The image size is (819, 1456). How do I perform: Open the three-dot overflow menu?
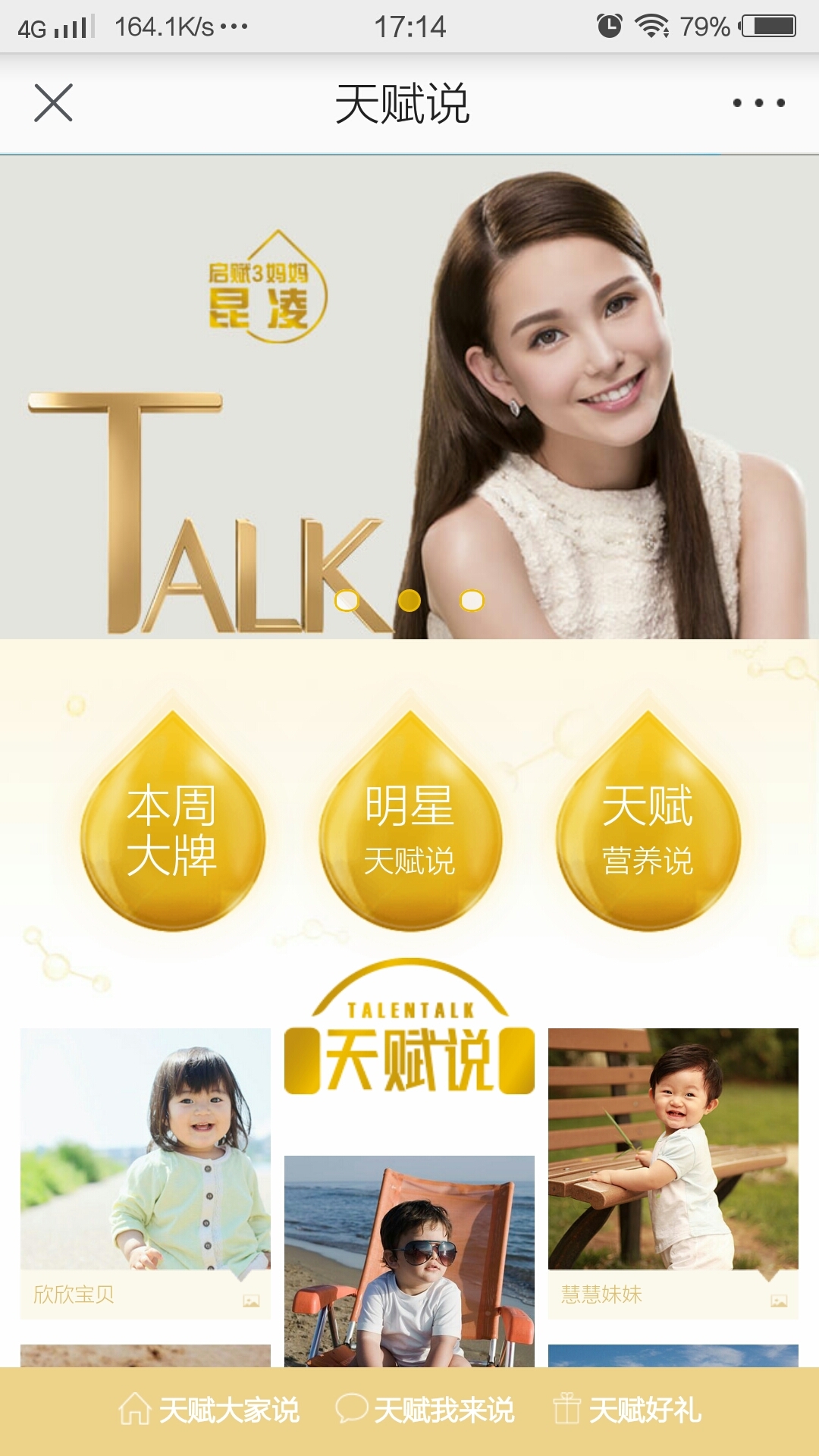click(758, 103)
